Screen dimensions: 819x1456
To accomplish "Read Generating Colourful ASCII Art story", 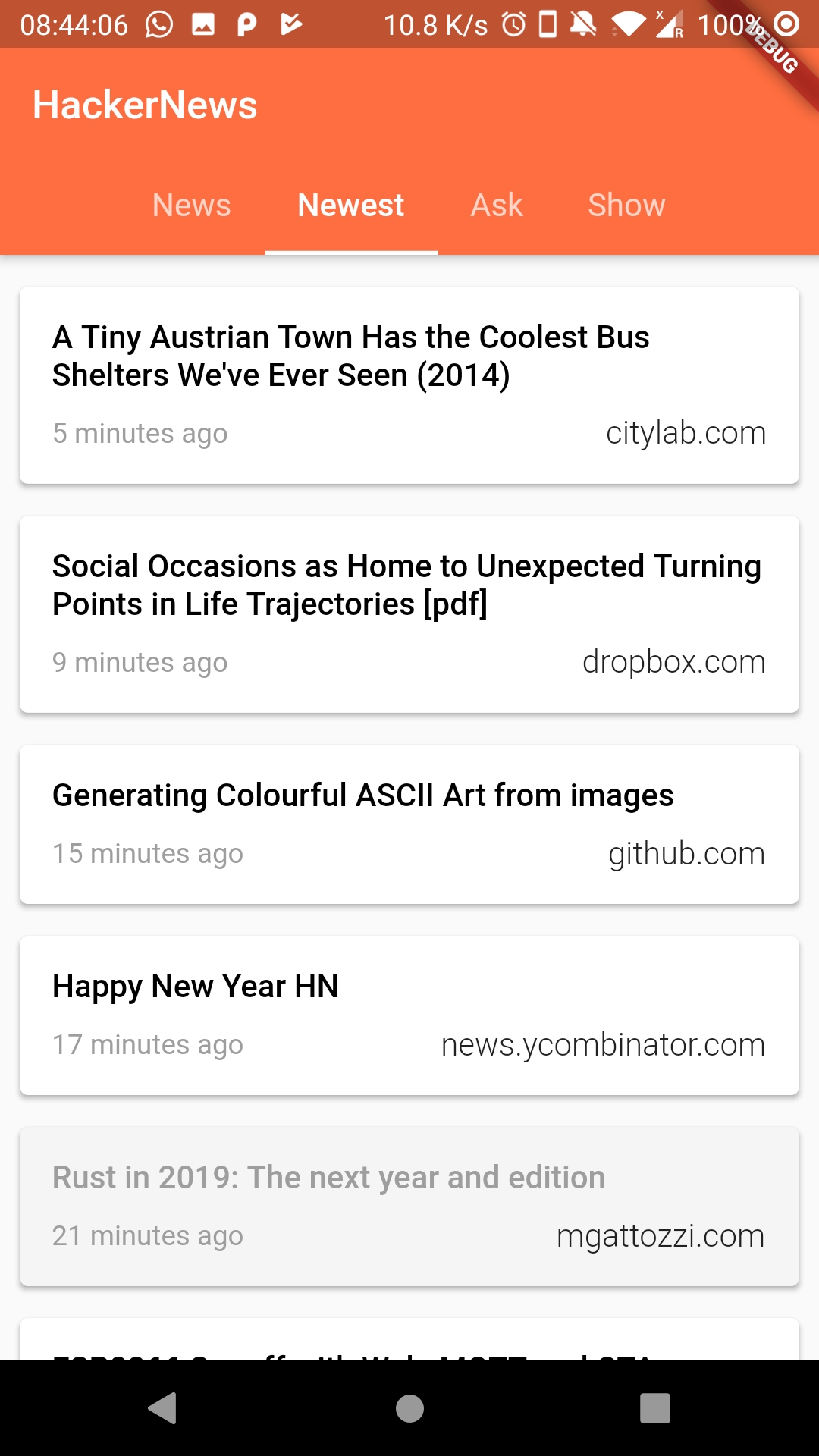I will coord(409,824).
